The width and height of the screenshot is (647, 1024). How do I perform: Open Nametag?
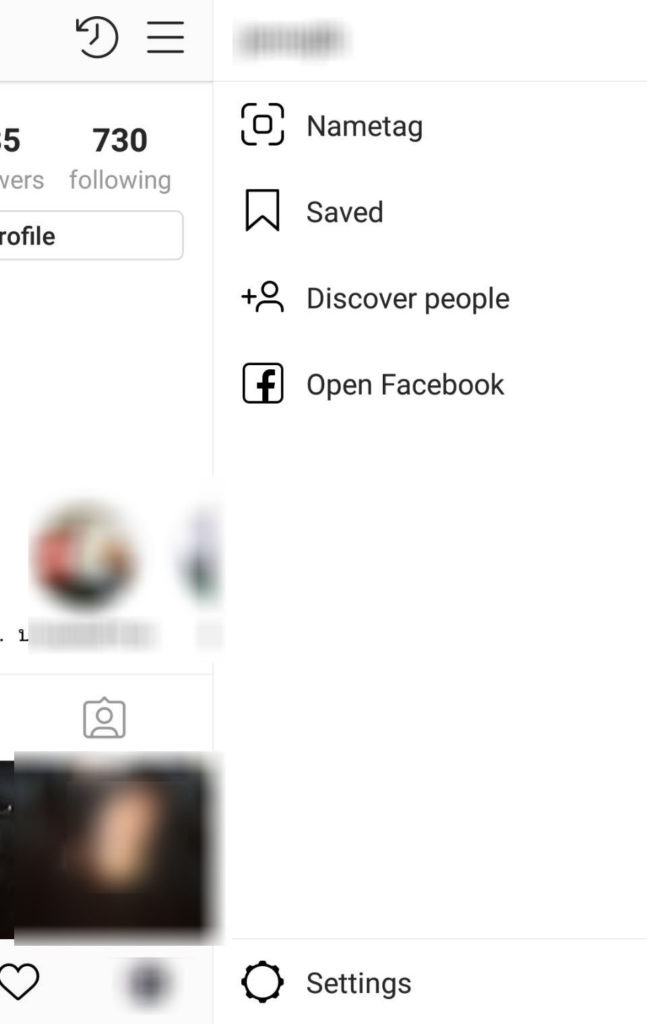[364, 127]
